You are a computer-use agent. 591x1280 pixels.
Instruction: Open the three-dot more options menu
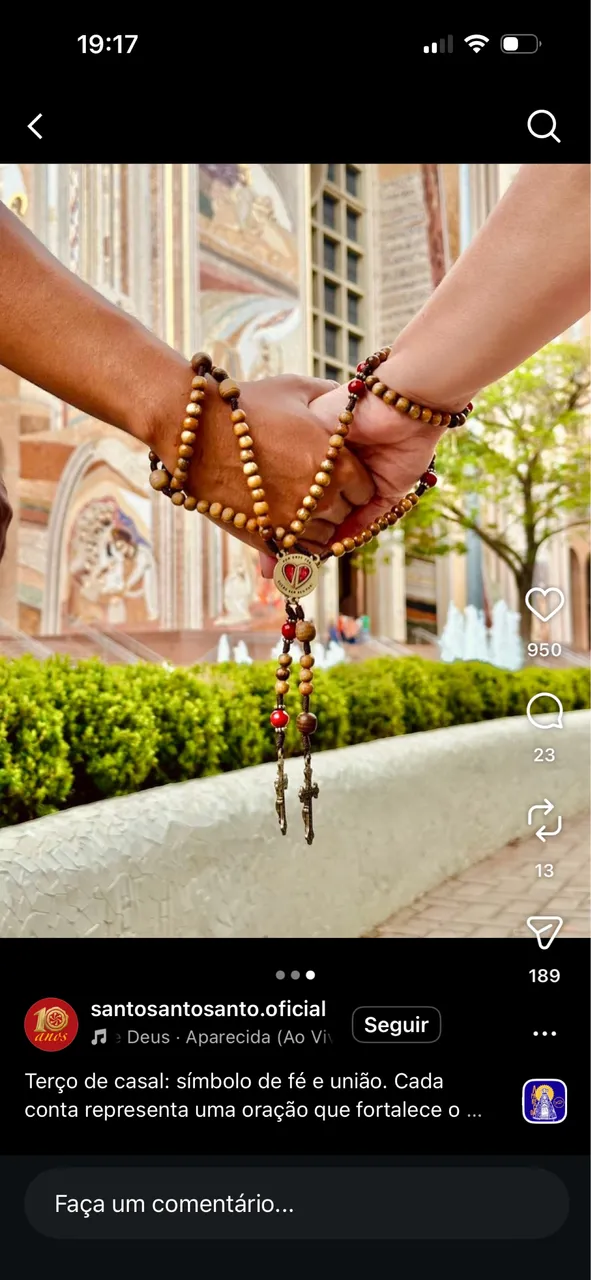(544, 1034)
